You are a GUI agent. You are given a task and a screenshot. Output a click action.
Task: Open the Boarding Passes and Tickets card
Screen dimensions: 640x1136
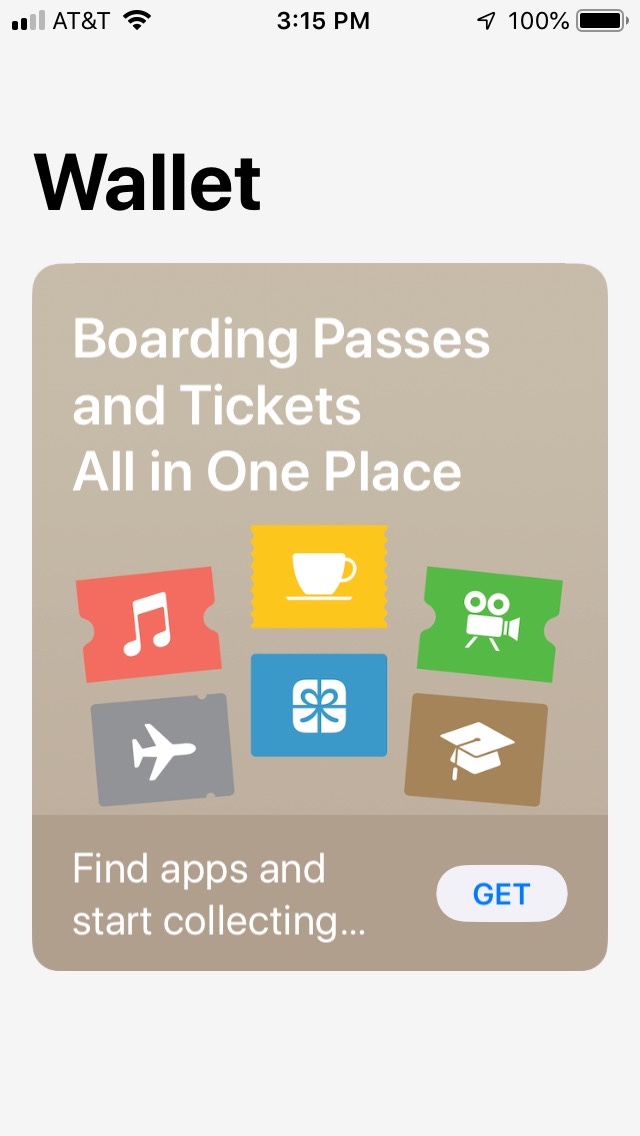pos(319,540)
